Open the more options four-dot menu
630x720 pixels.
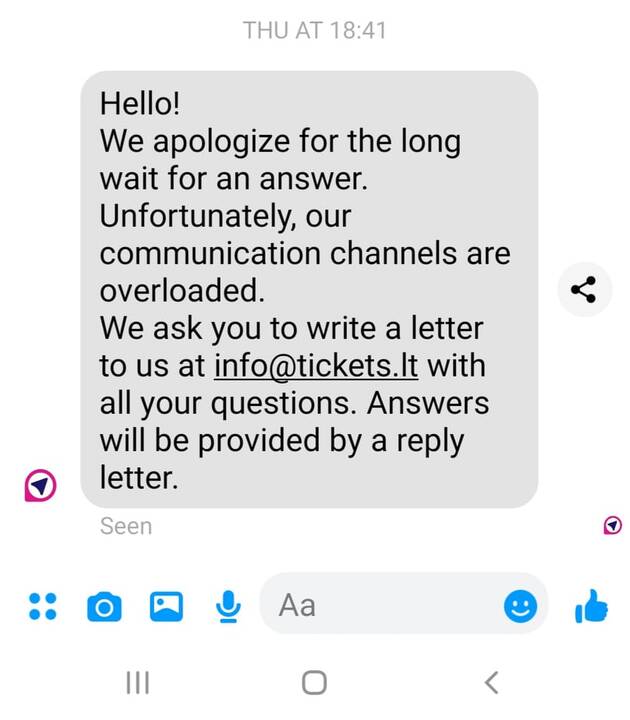(43, 605)
